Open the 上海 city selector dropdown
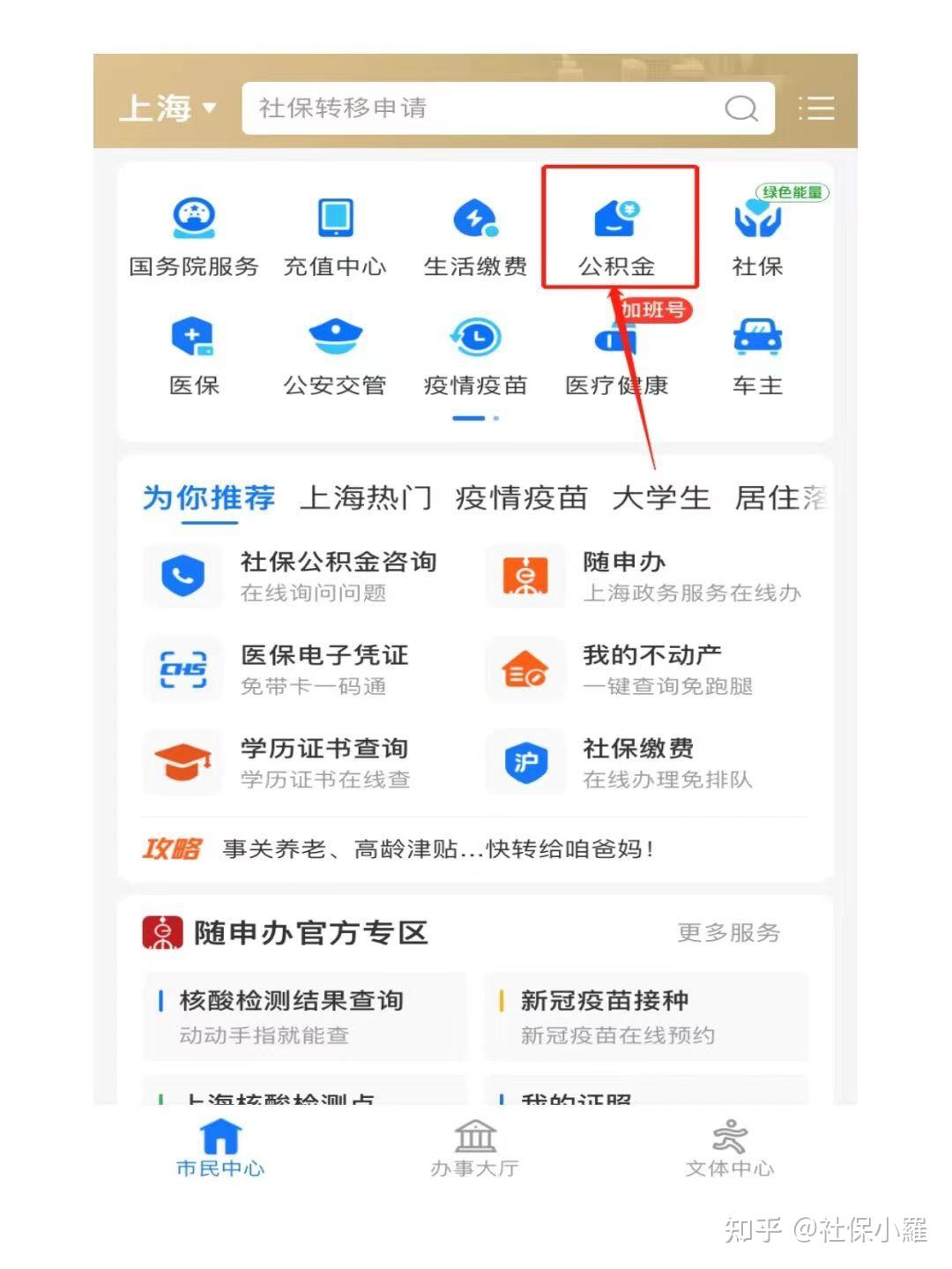The width and height of the screenshot is (952, 1269). (x=167, y=108)
